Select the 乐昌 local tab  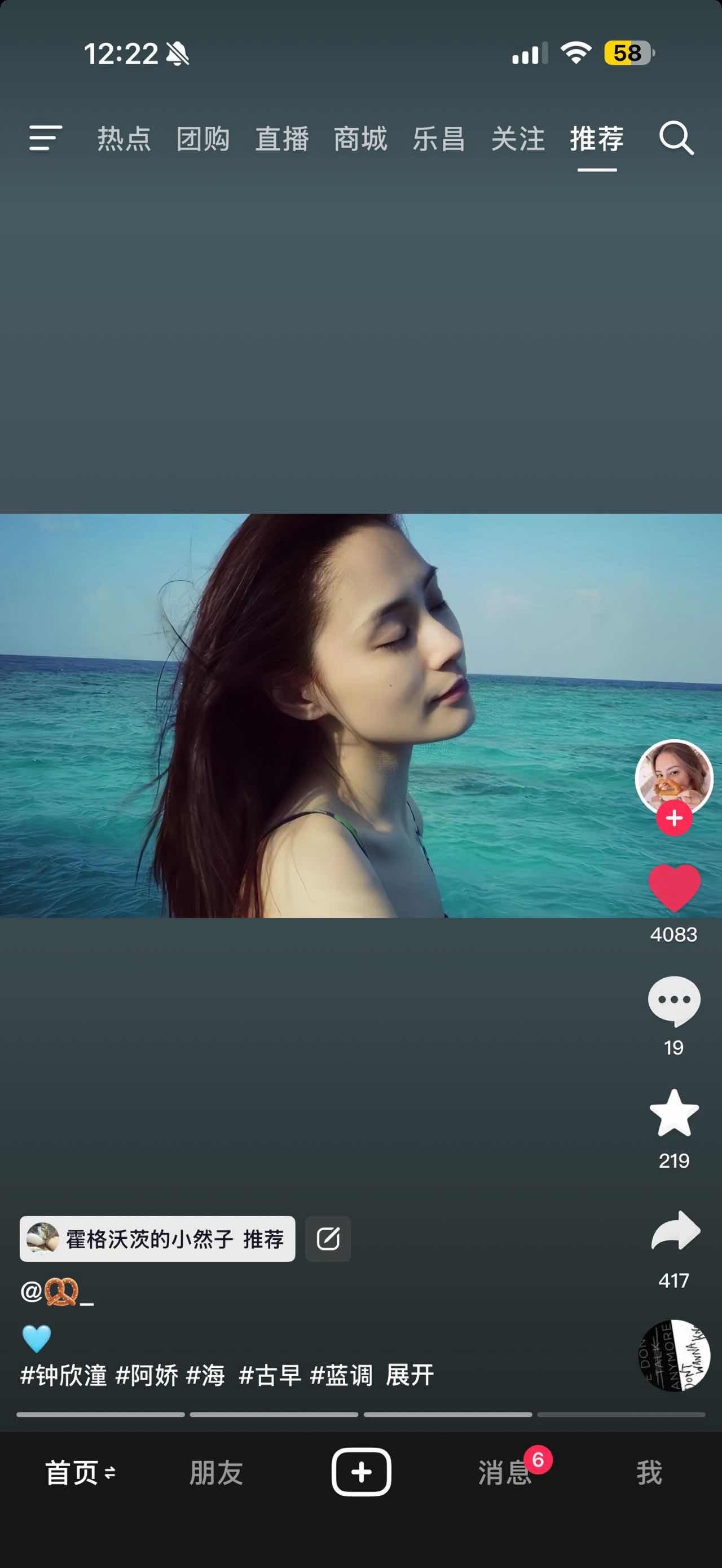point(439,139)
